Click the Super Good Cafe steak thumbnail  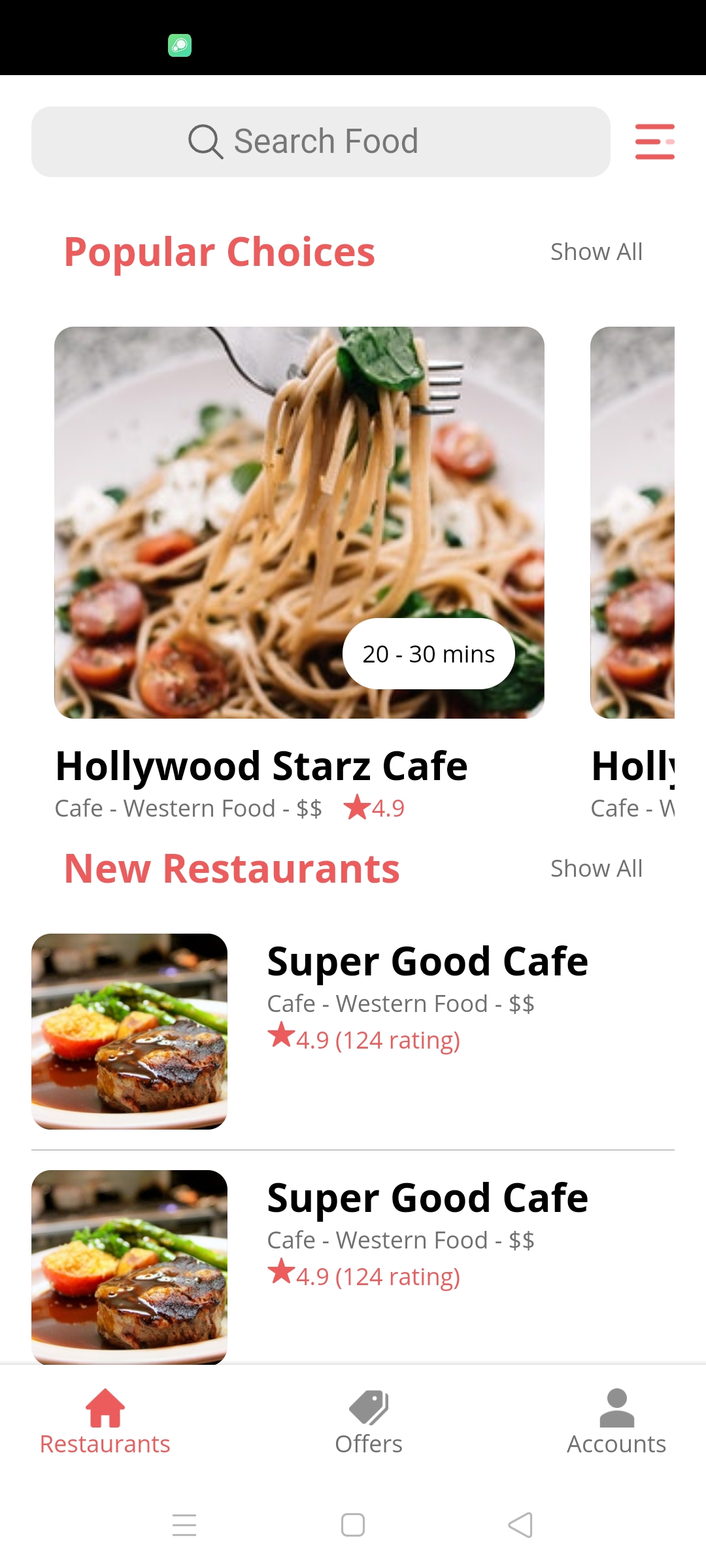[129, 1031]
